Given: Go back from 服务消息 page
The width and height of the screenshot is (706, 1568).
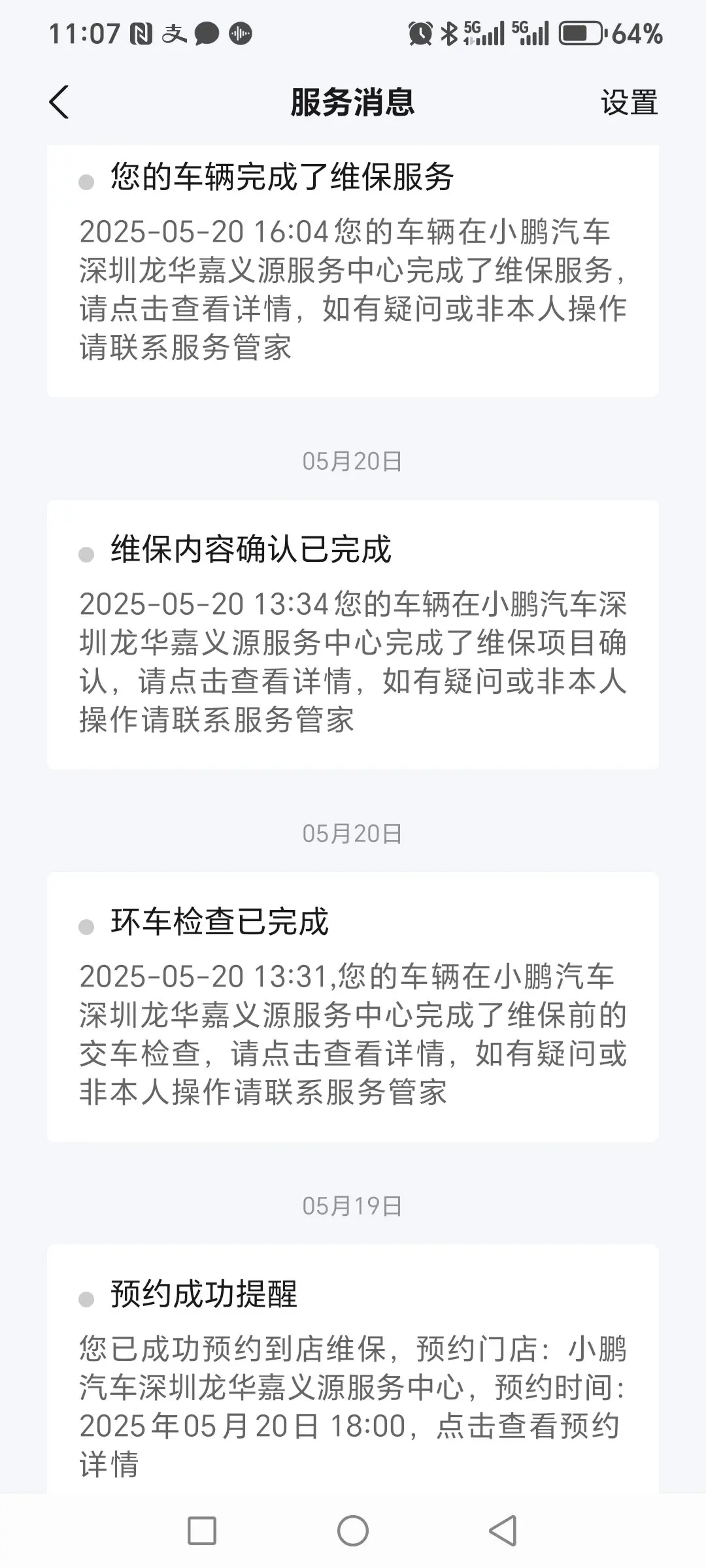Looking at the screenshot, I should coord(59,103).
